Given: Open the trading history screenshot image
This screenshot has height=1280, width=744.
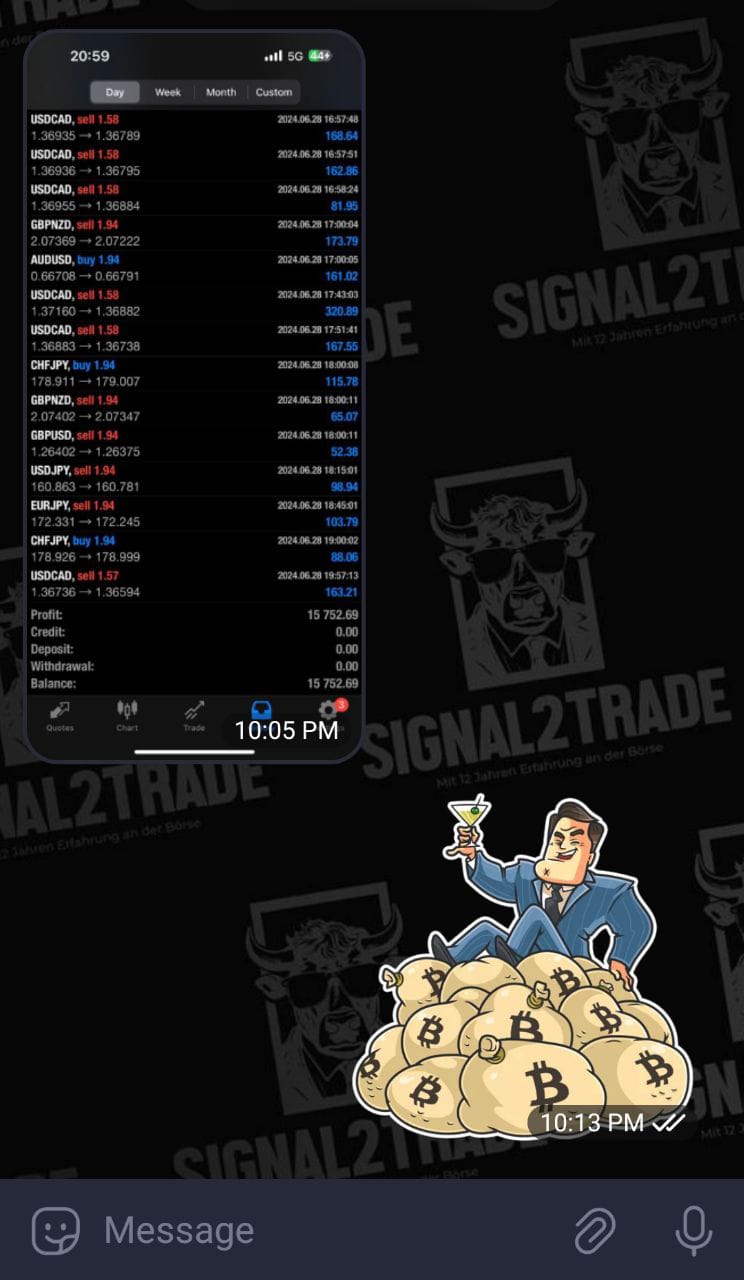Looking at the screenshot, I should pos(194,396).
